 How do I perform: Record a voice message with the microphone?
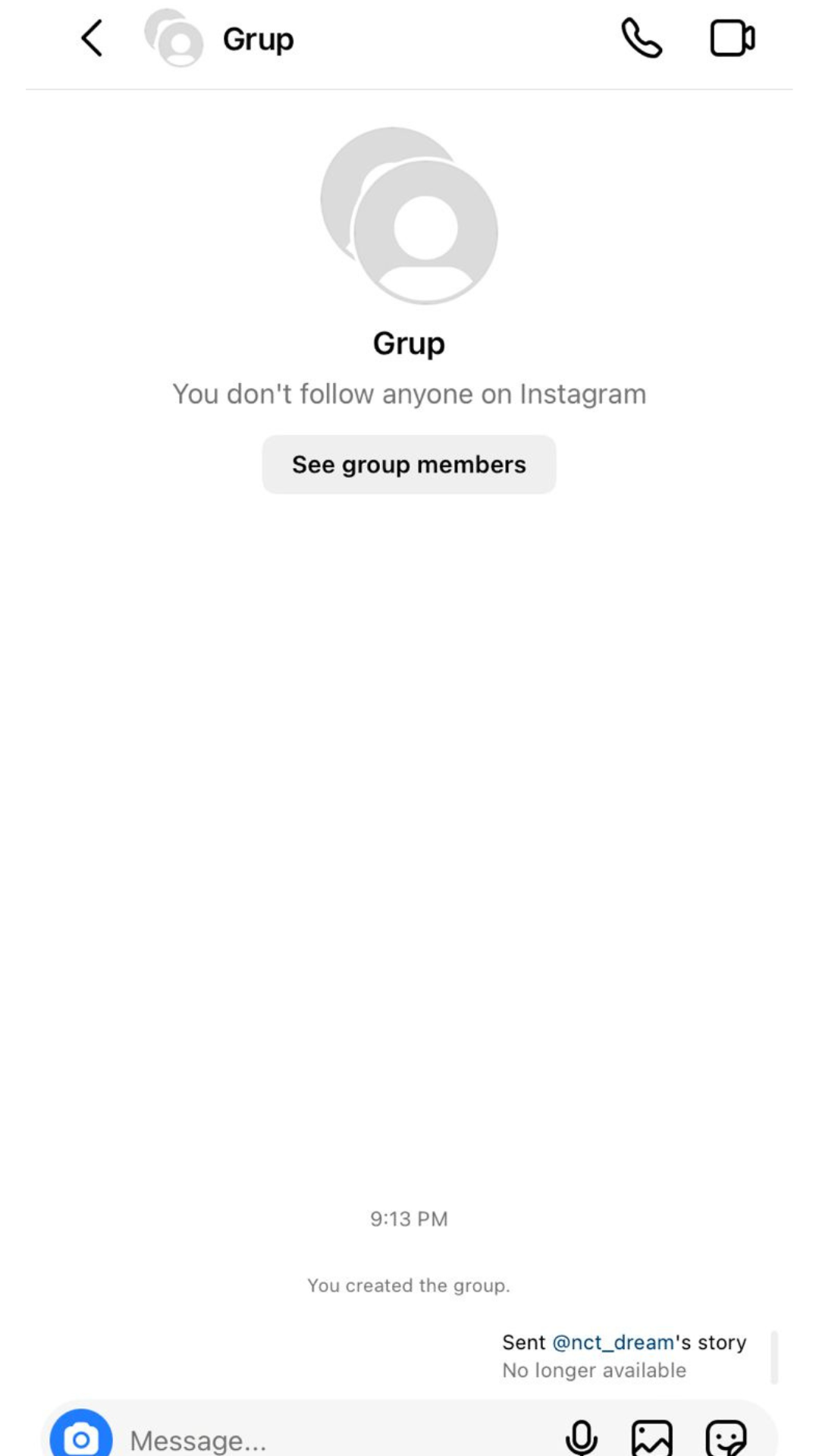pyautogui.click(x=582, y=1437)
